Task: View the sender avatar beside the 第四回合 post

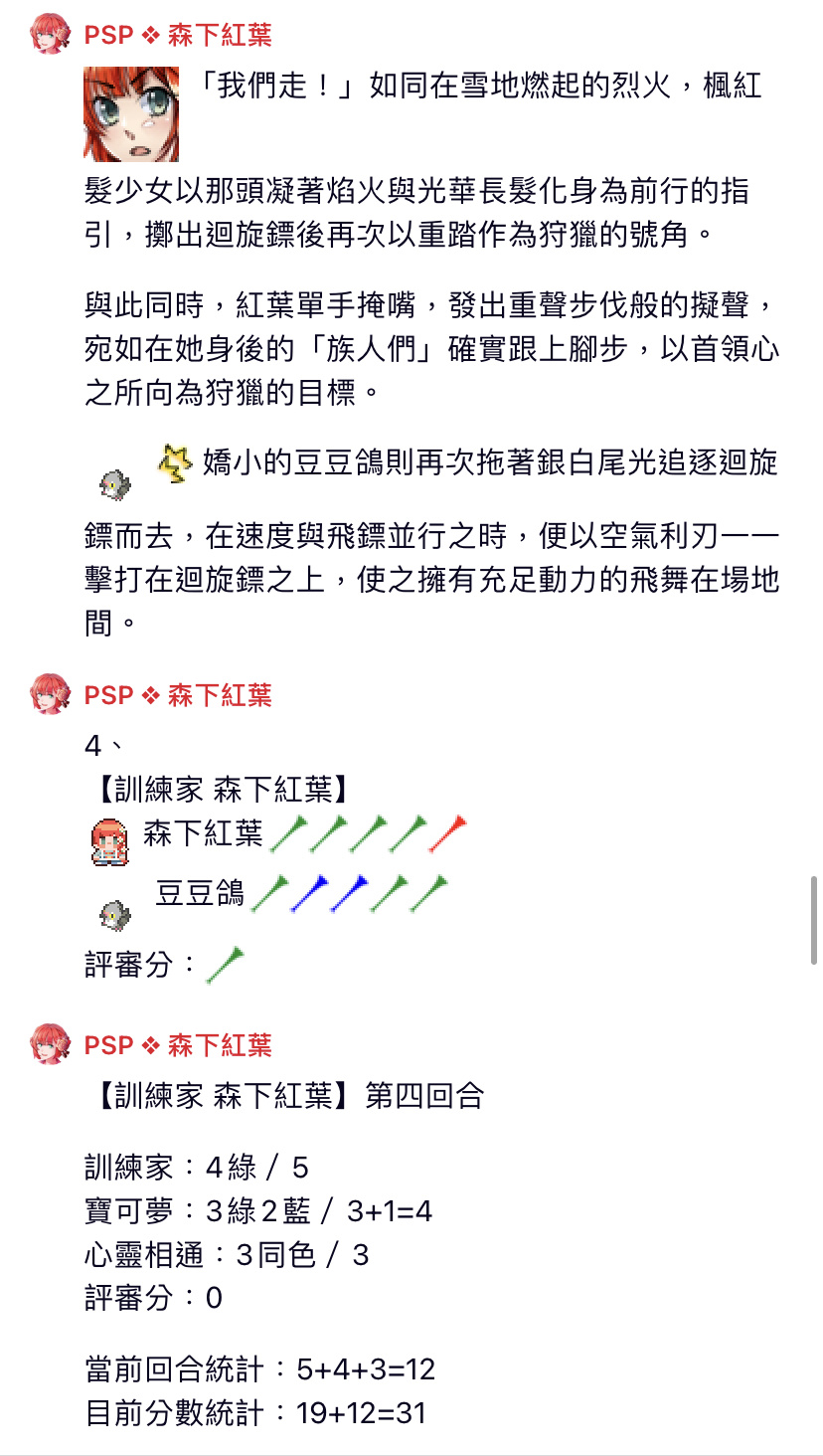Action: point(50,1044)
